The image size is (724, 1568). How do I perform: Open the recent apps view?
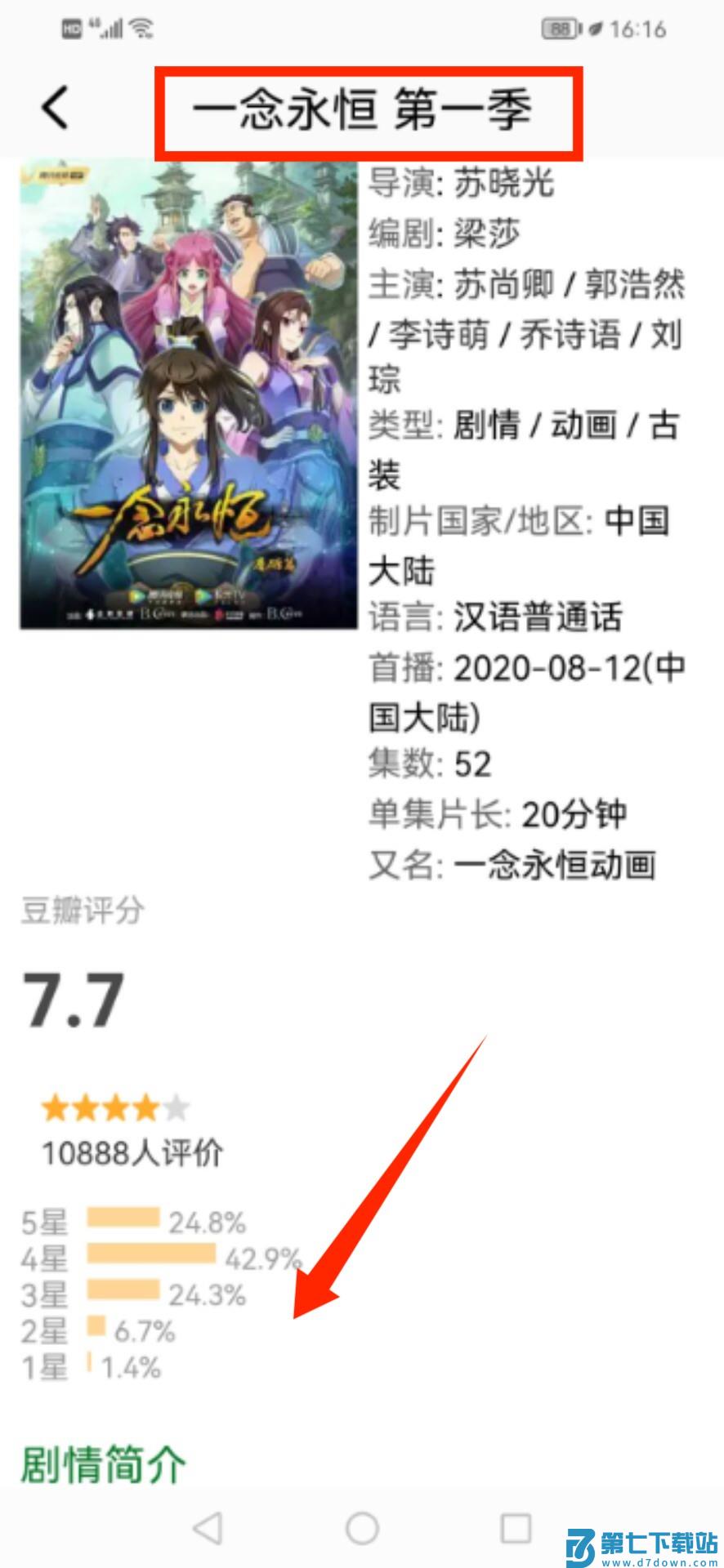[x=516, y=1528]
